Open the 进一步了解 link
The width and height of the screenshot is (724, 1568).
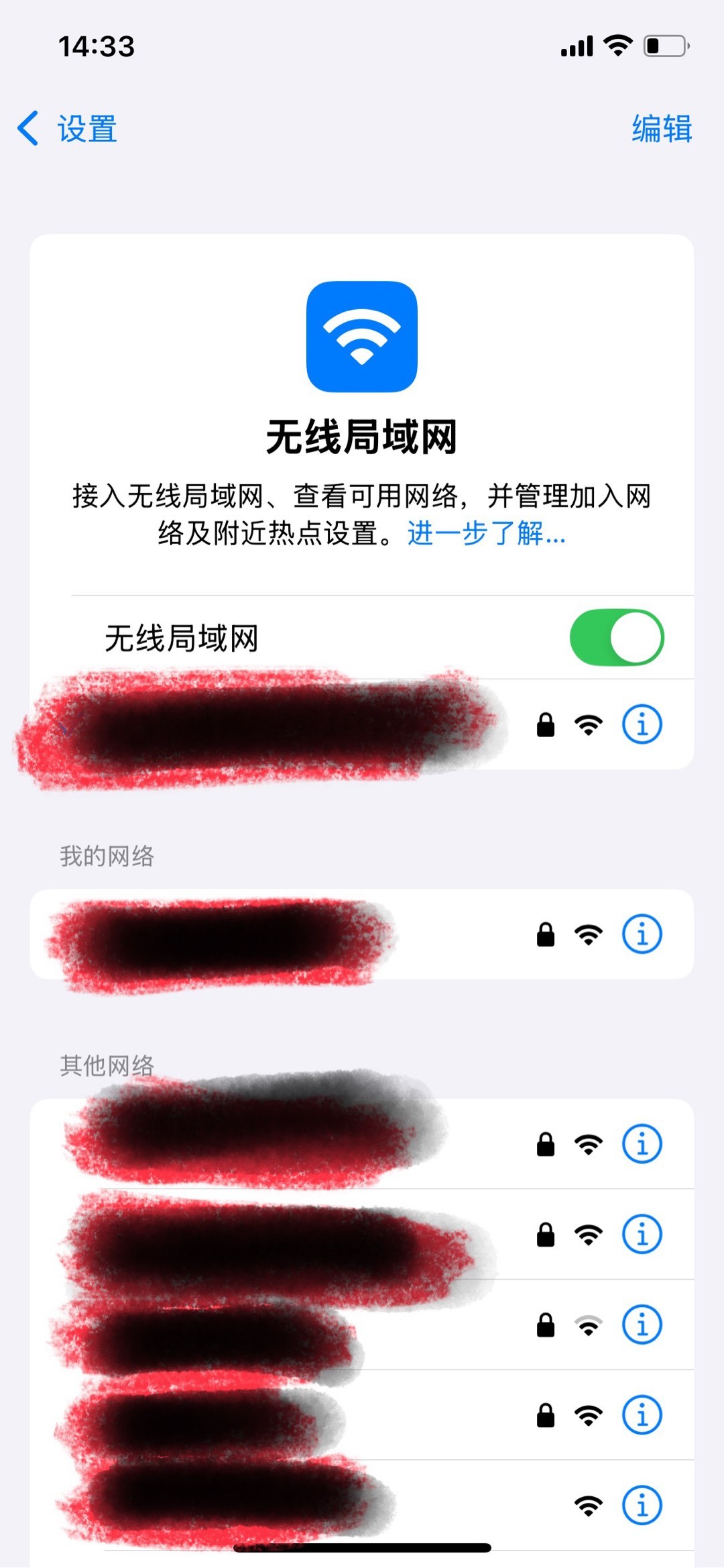486,534
